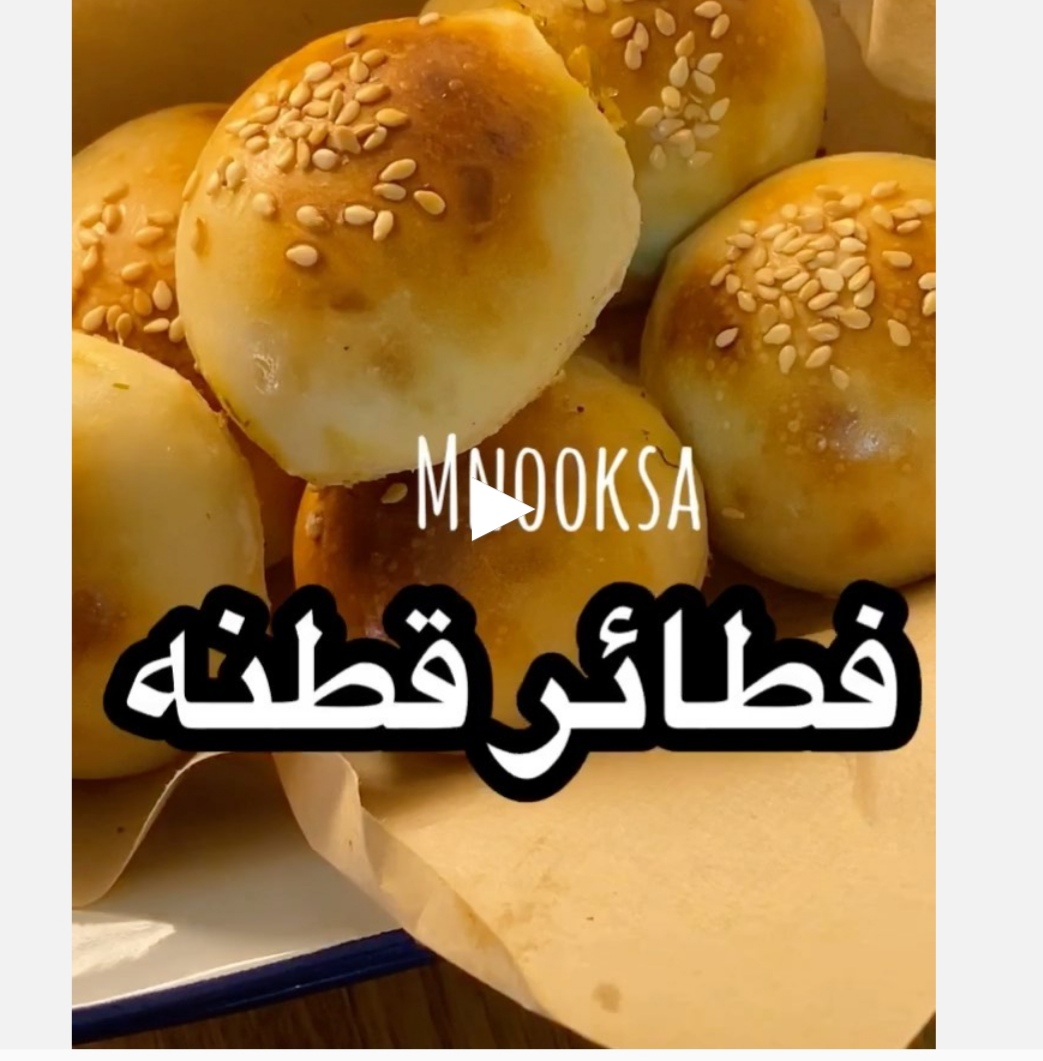
Task: Play the Mnooksa video
Action: [x=498, y=510]
